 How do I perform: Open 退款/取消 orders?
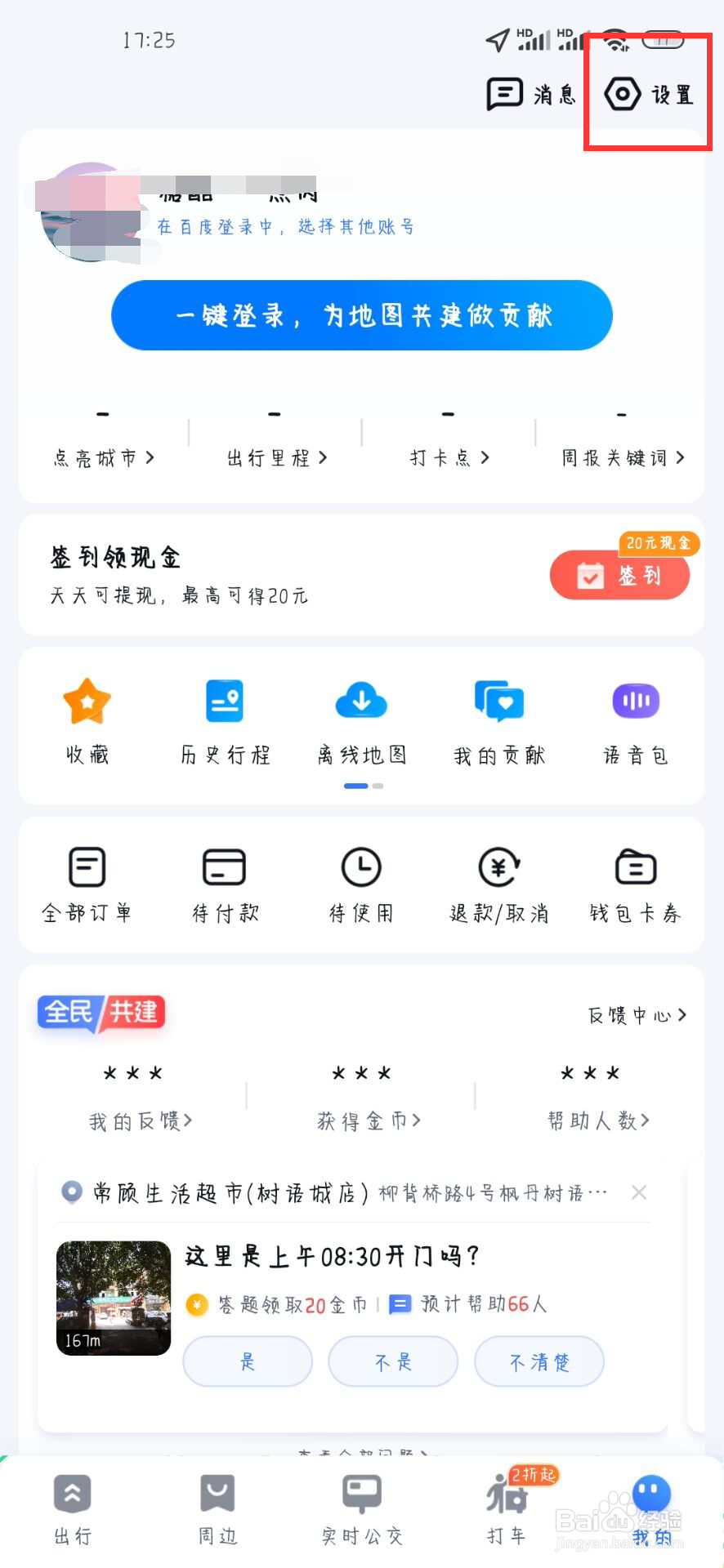pyautogui.click(x=499, y=885)
